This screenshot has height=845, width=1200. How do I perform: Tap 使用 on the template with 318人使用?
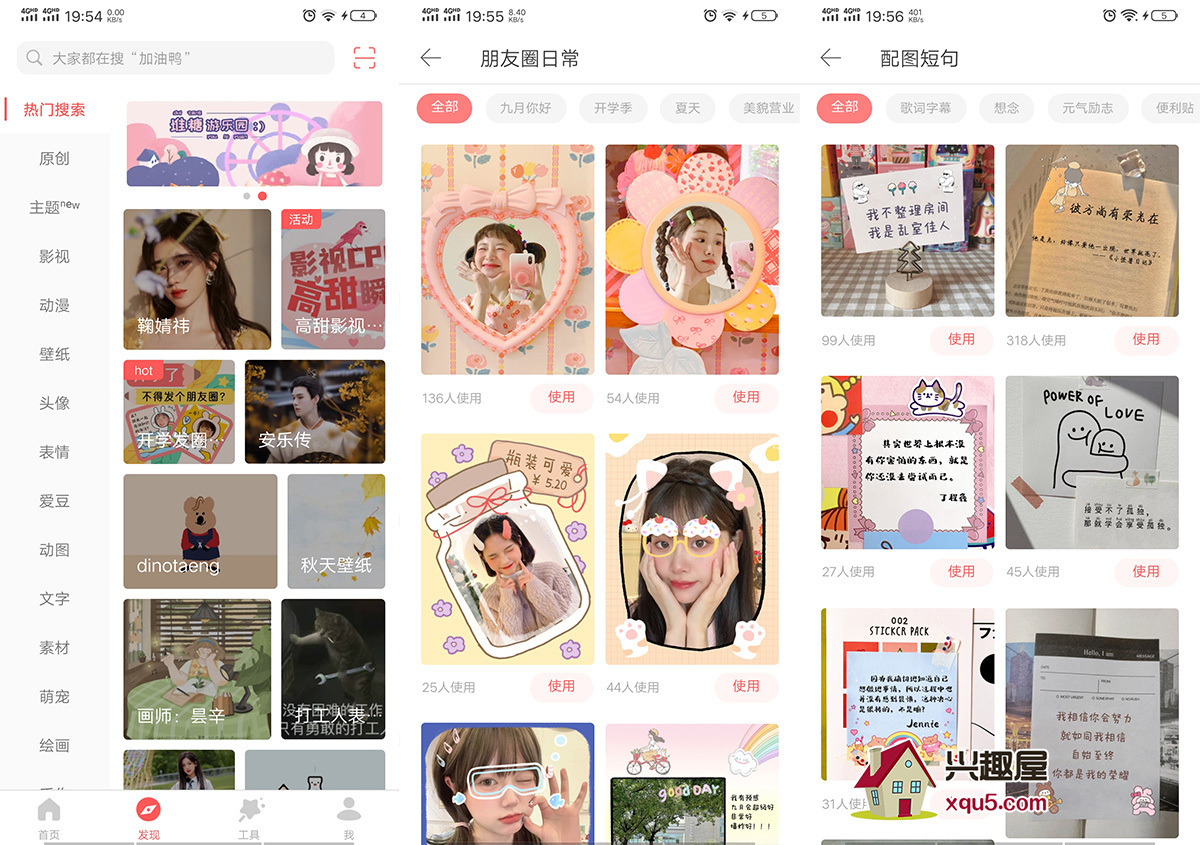1145,339
